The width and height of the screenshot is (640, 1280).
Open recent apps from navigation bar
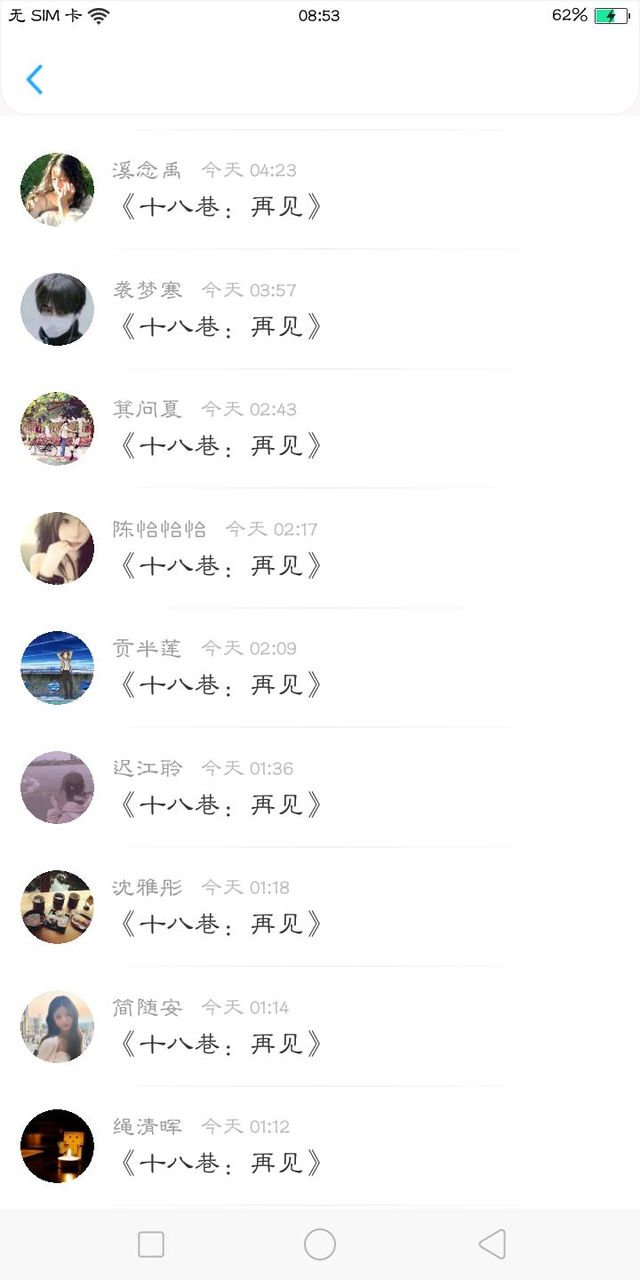[x=151, y=1244]
